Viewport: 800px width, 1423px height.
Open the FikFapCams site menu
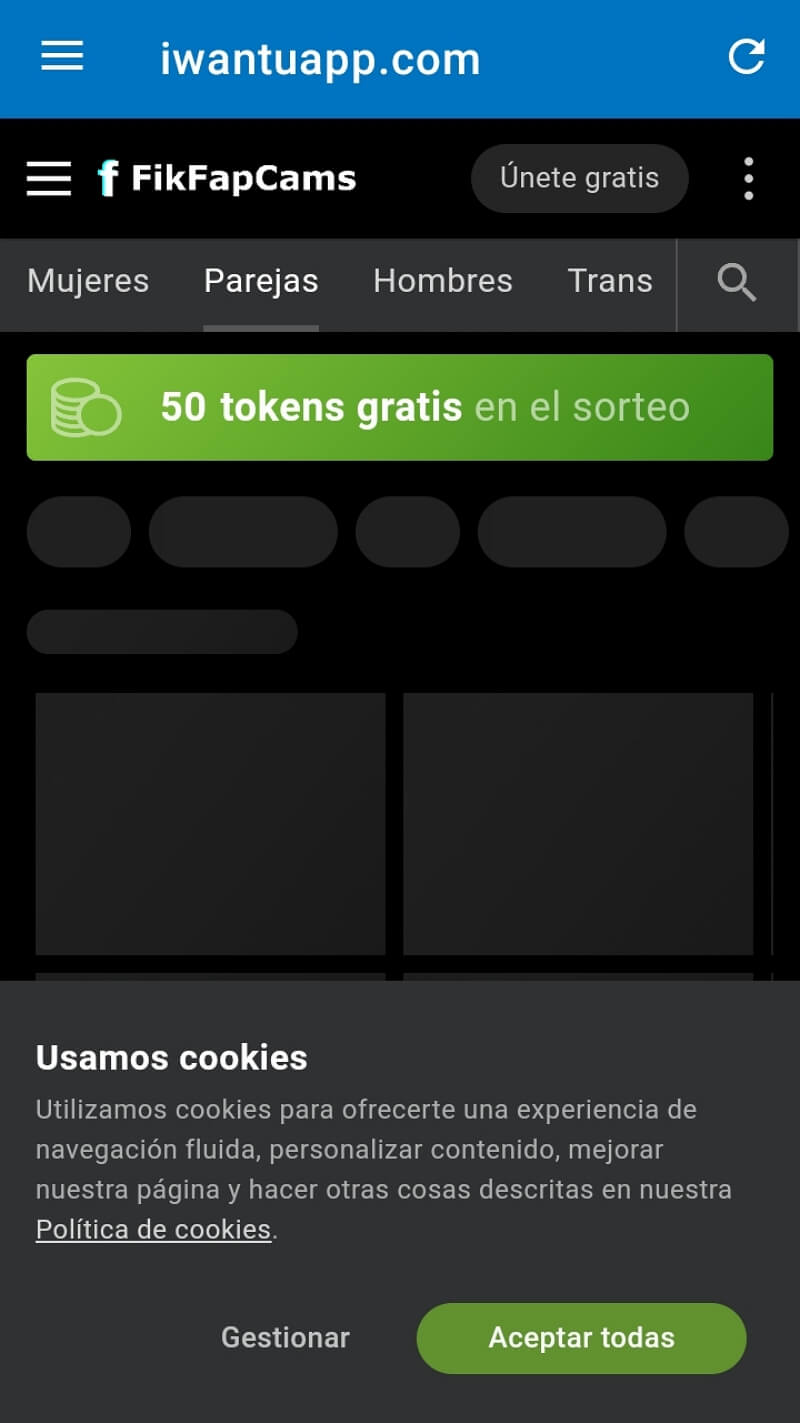(x=49, y=179)
